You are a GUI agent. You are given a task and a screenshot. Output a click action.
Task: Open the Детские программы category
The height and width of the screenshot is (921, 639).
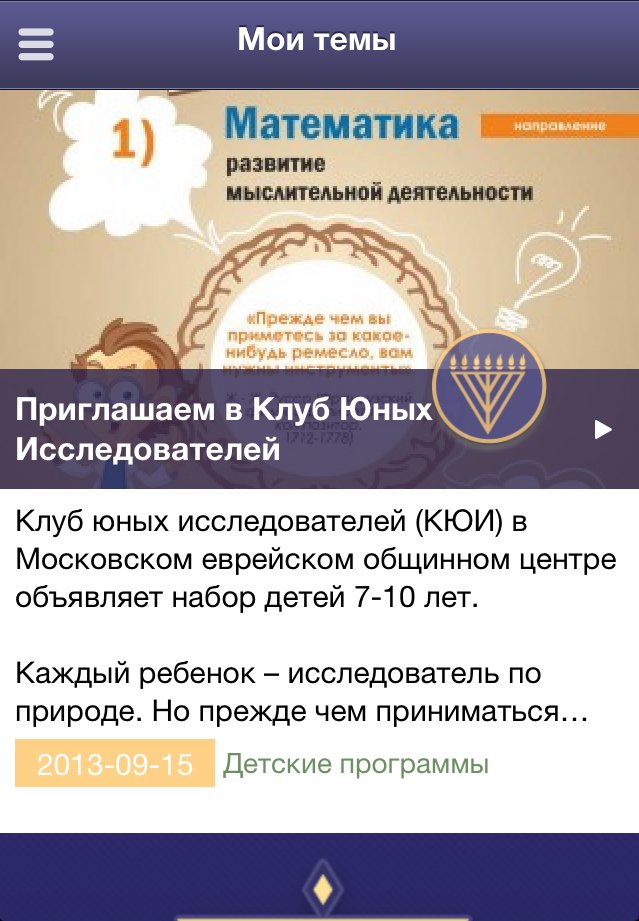pos(355,766)
